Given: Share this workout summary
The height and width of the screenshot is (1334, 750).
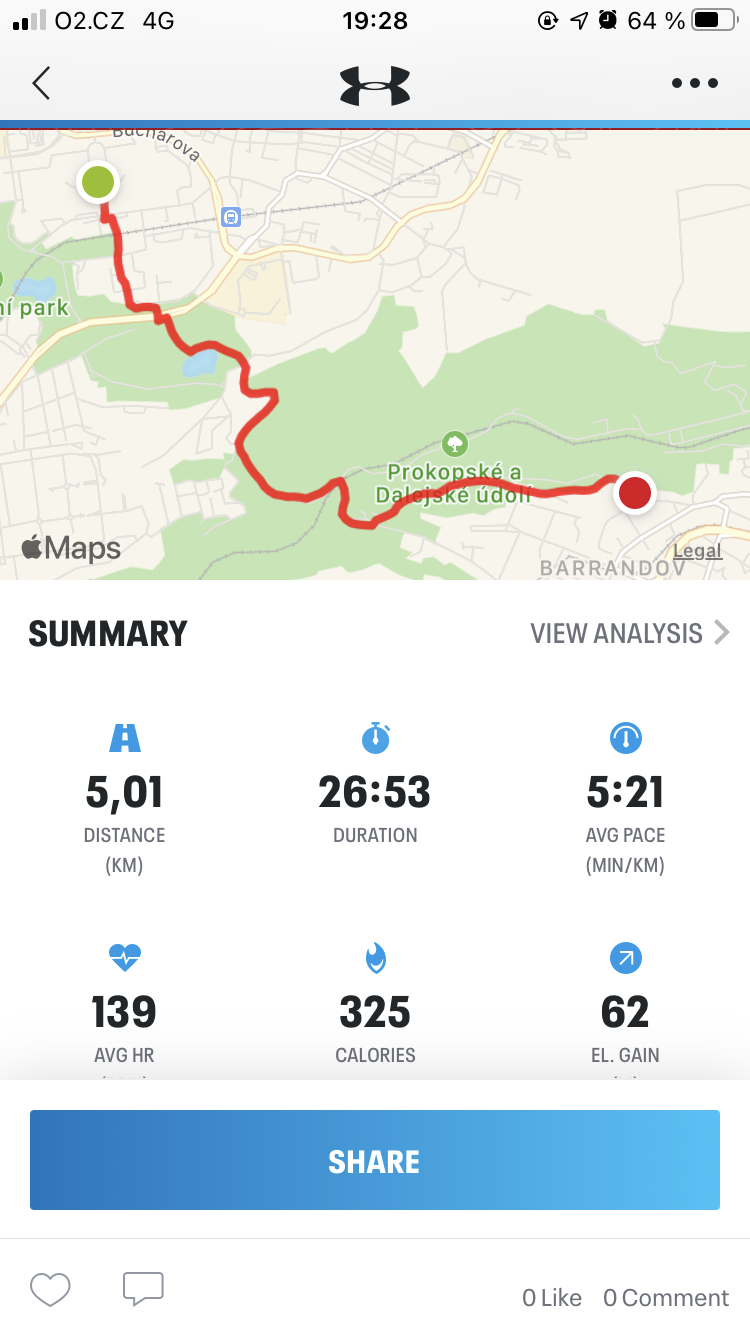Looking at the screenshot, I should tap(375, 1160).
